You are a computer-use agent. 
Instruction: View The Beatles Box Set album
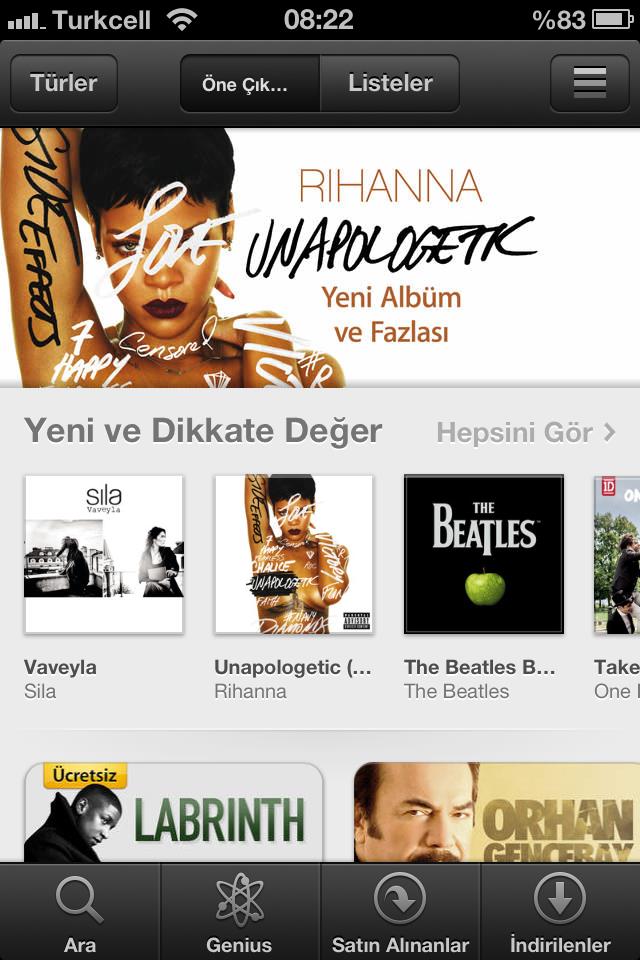483,554
